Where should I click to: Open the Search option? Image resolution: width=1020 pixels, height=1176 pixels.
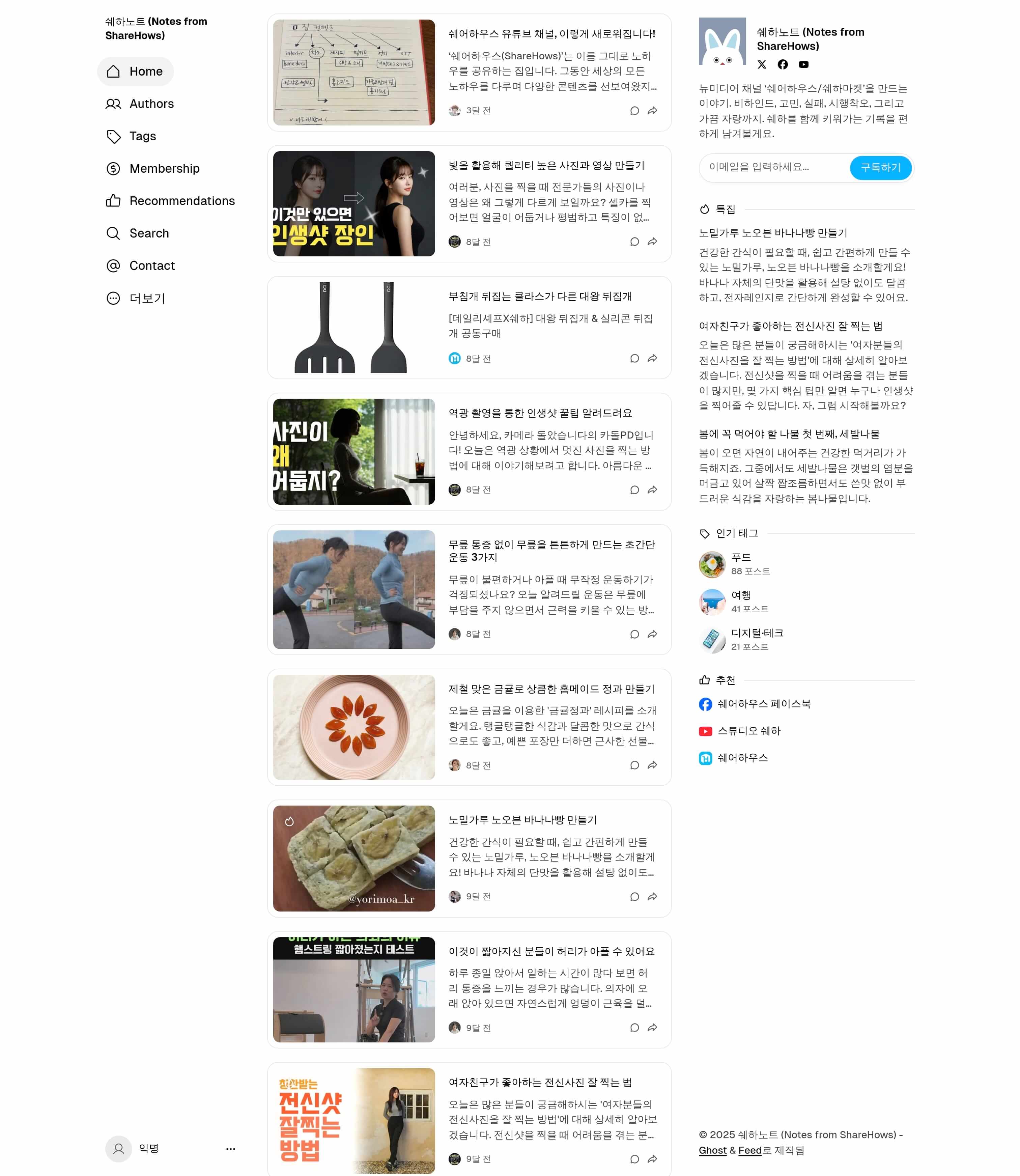pos(148,233)
